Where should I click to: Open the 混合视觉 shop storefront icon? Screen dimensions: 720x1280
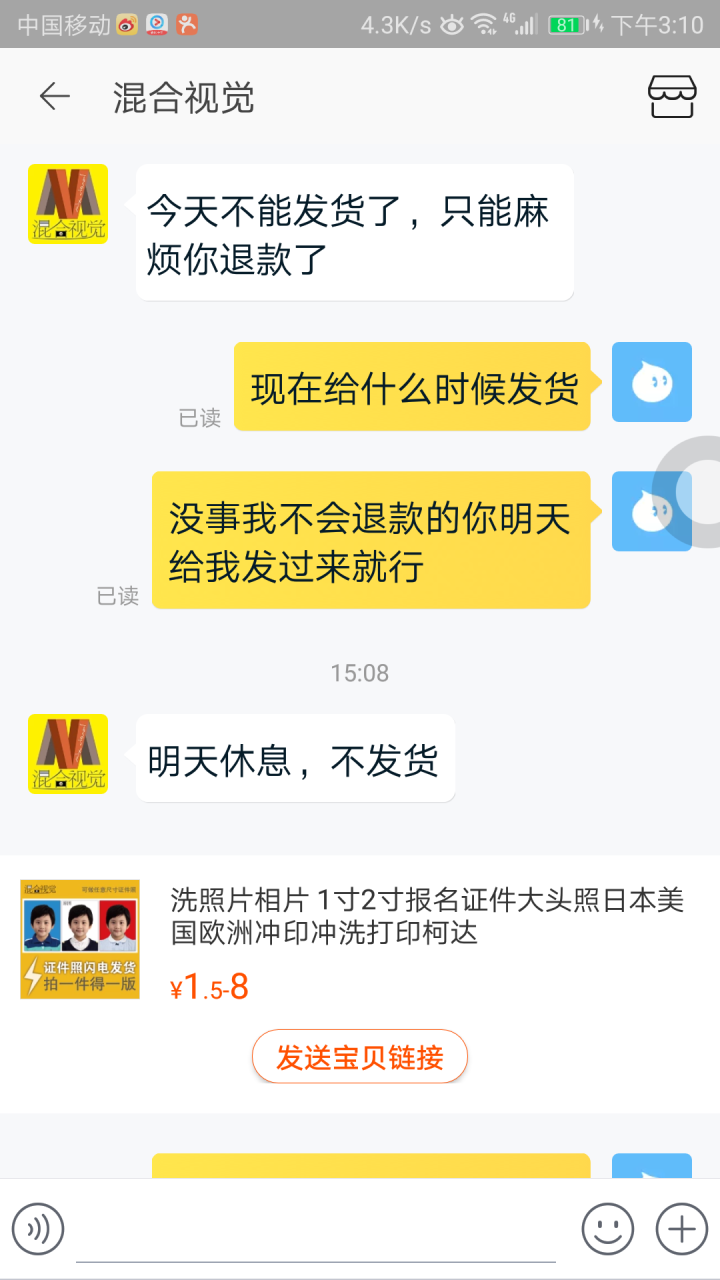[x=671, y=97]
